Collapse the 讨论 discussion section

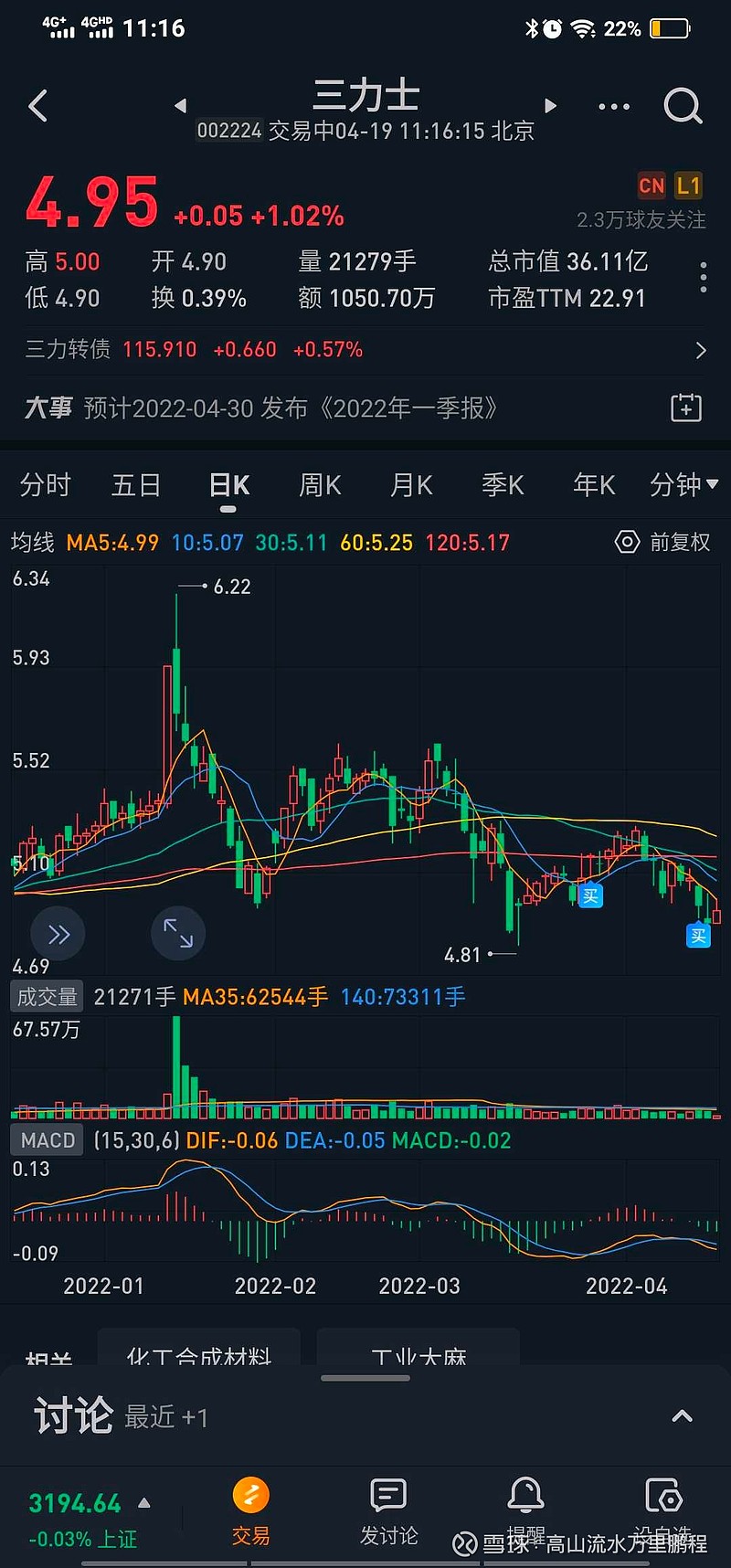[682, 1414]
